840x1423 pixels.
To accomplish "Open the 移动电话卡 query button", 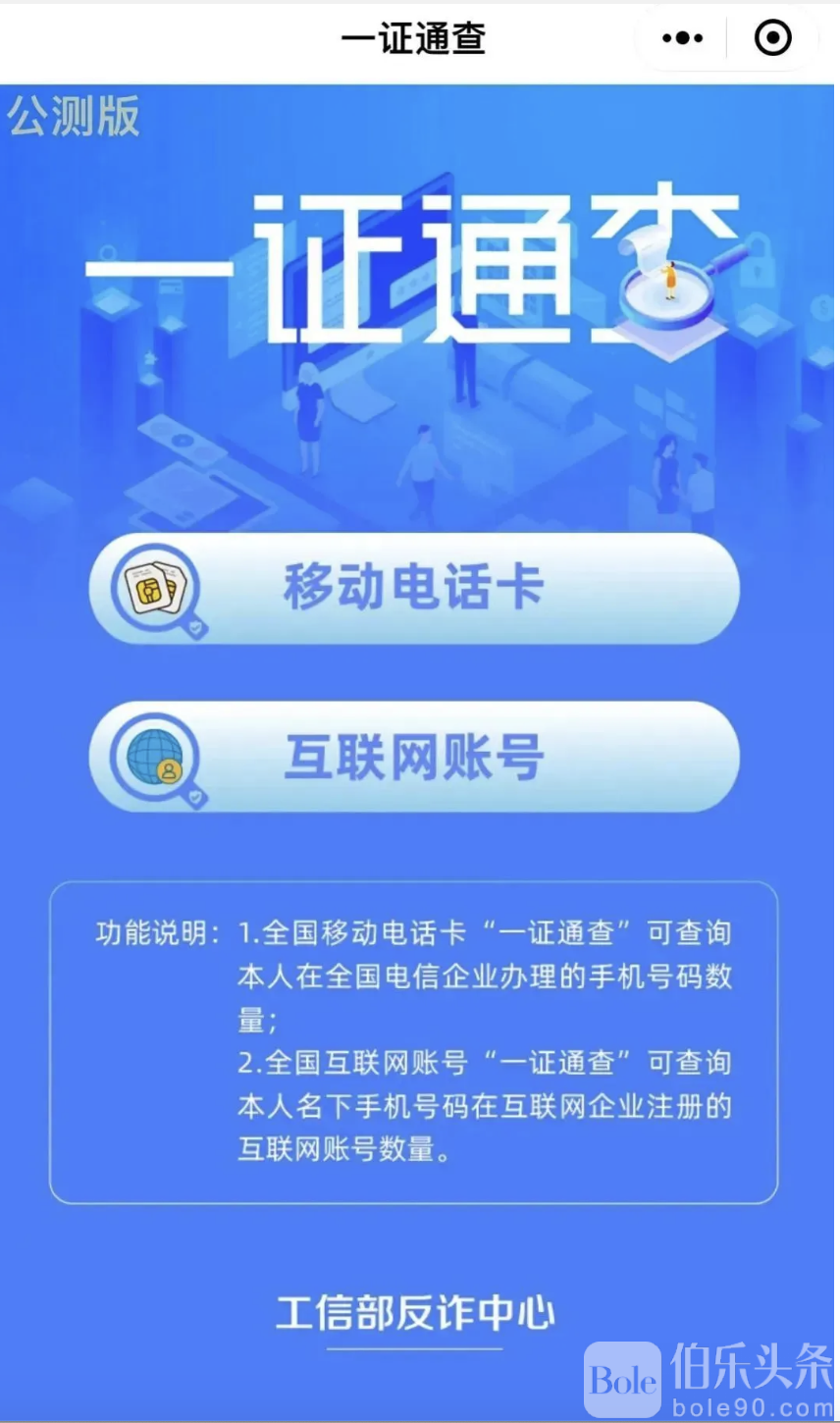I will (x=413, y=588).
